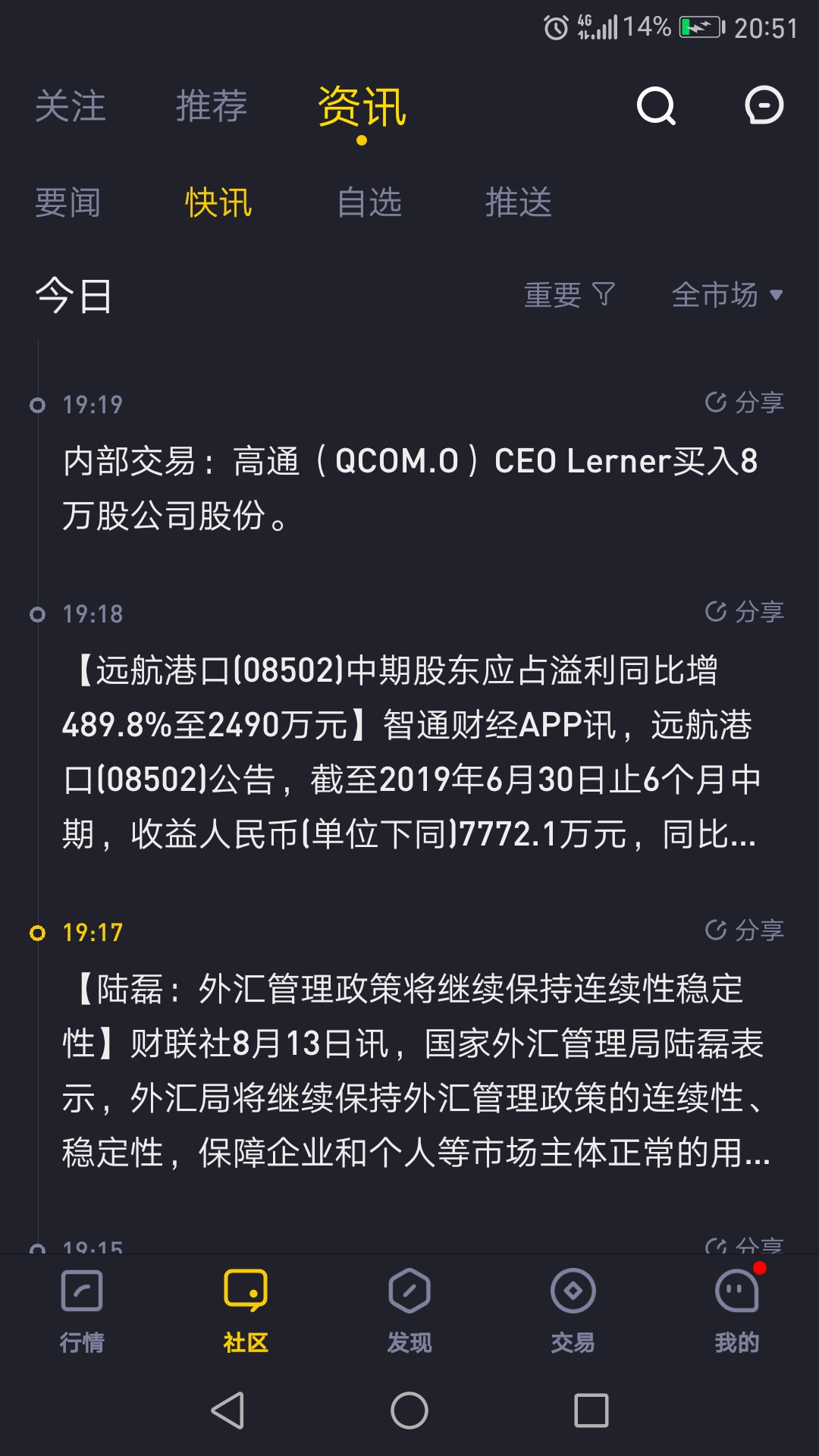The width and height of the screenshot is (819, 1456).
Task: Expand the 全市场 market dropdown
Action: [726, 295]
